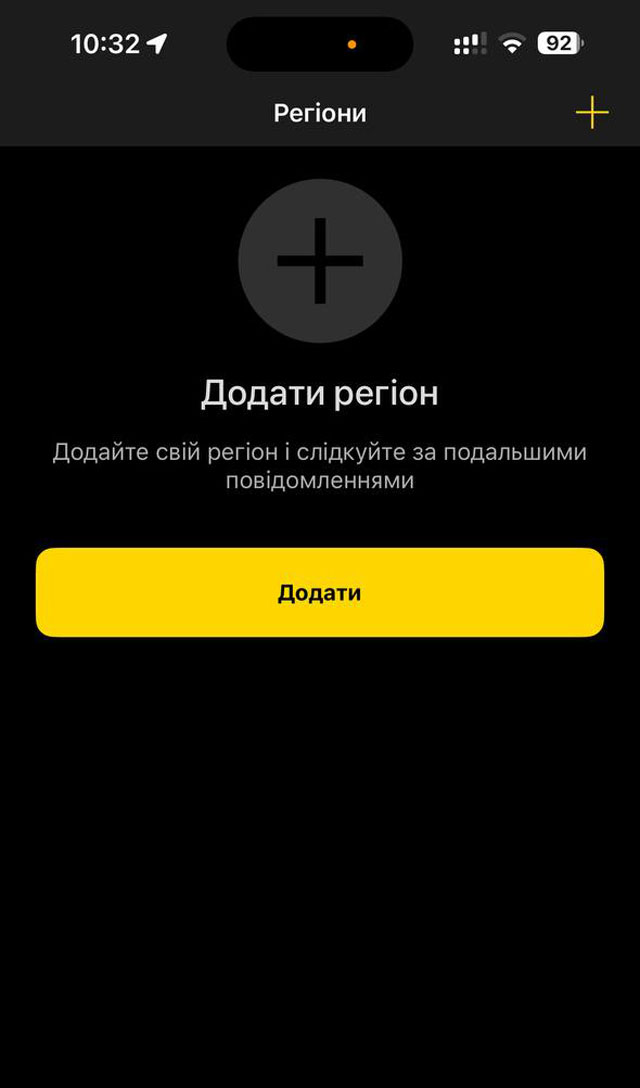This screenshot has width=640, height=1088.
Task: Tap the large round plus above Додати регіон
Action: (x=320, y=261)
